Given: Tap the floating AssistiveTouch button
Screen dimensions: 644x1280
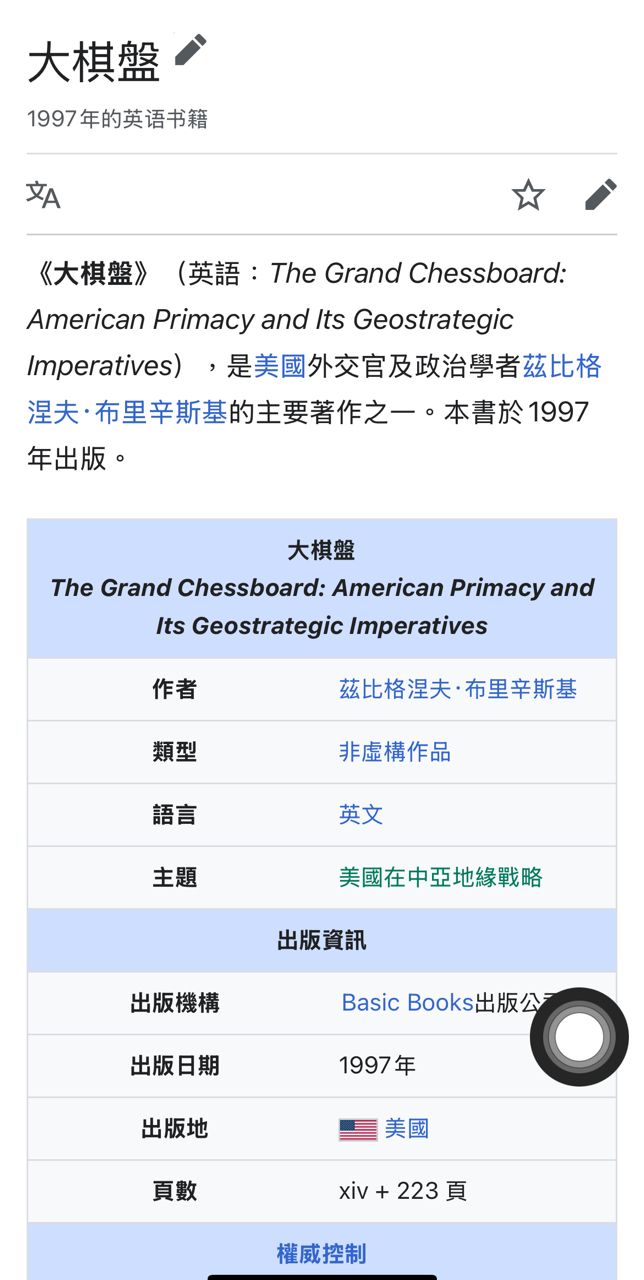Looking at the screenshot, I should (x=579, y=1037).
